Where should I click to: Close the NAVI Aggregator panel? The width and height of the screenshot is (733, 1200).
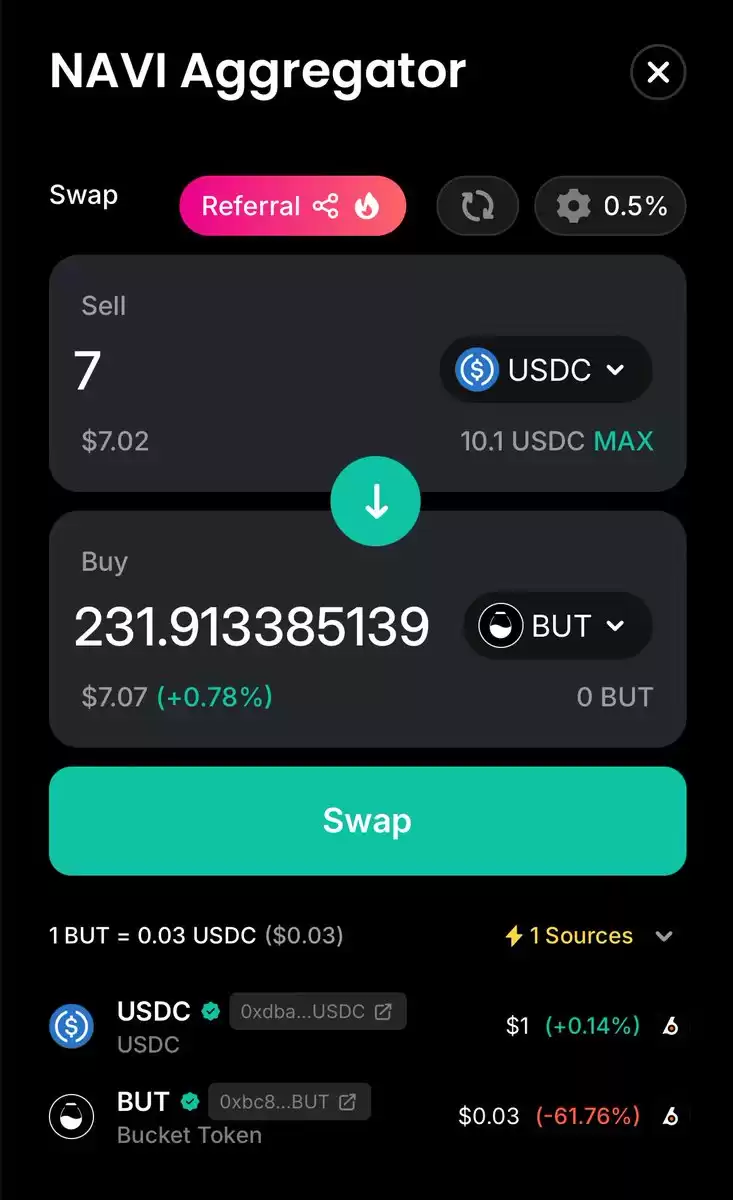point(658,73)
